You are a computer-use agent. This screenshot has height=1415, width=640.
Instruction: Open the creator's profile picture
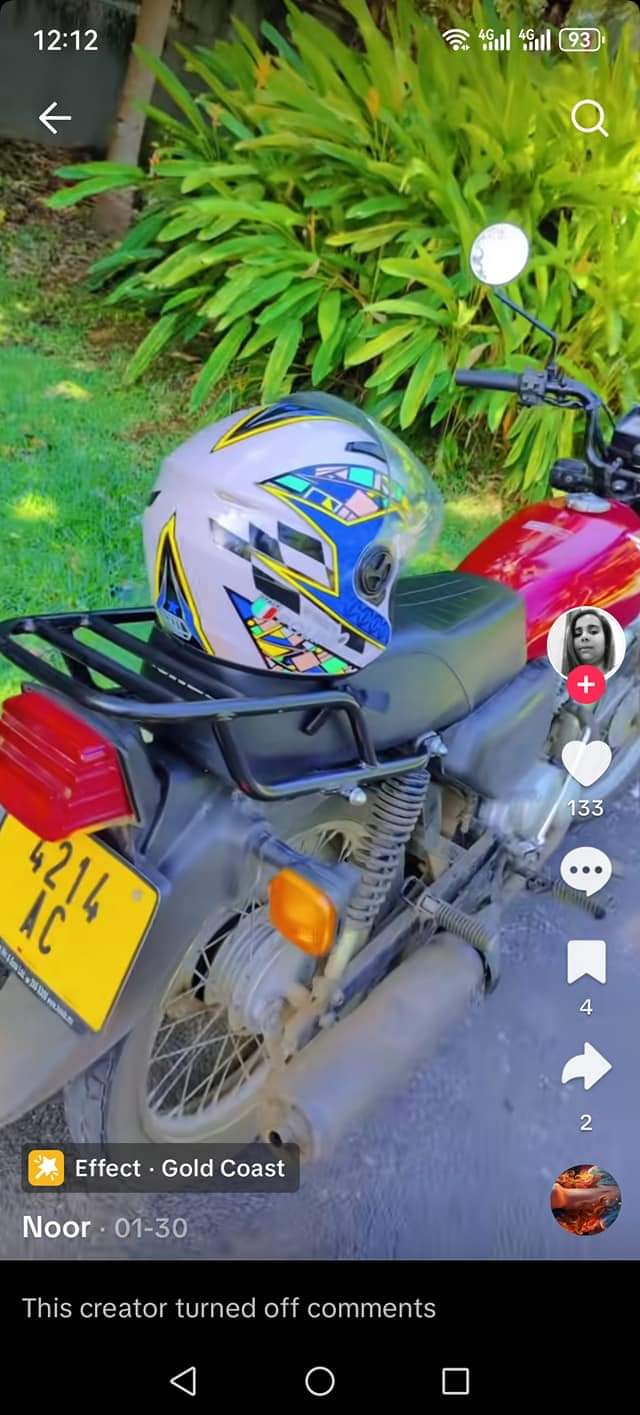[586, 642]
